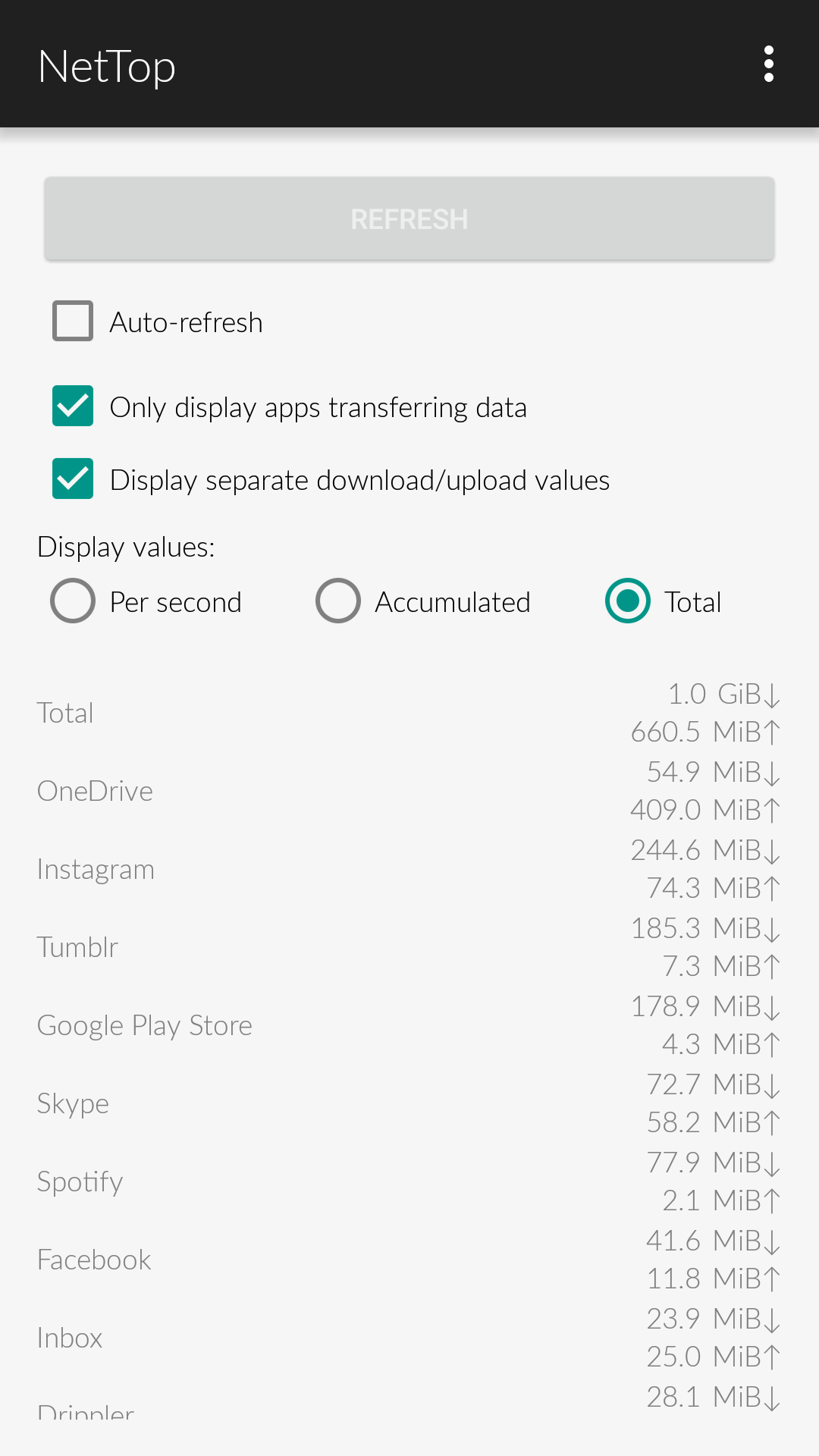Viewport: 819px width, 1456px height.
Task: Tap the REFRESH button
Action: point(409,219)
